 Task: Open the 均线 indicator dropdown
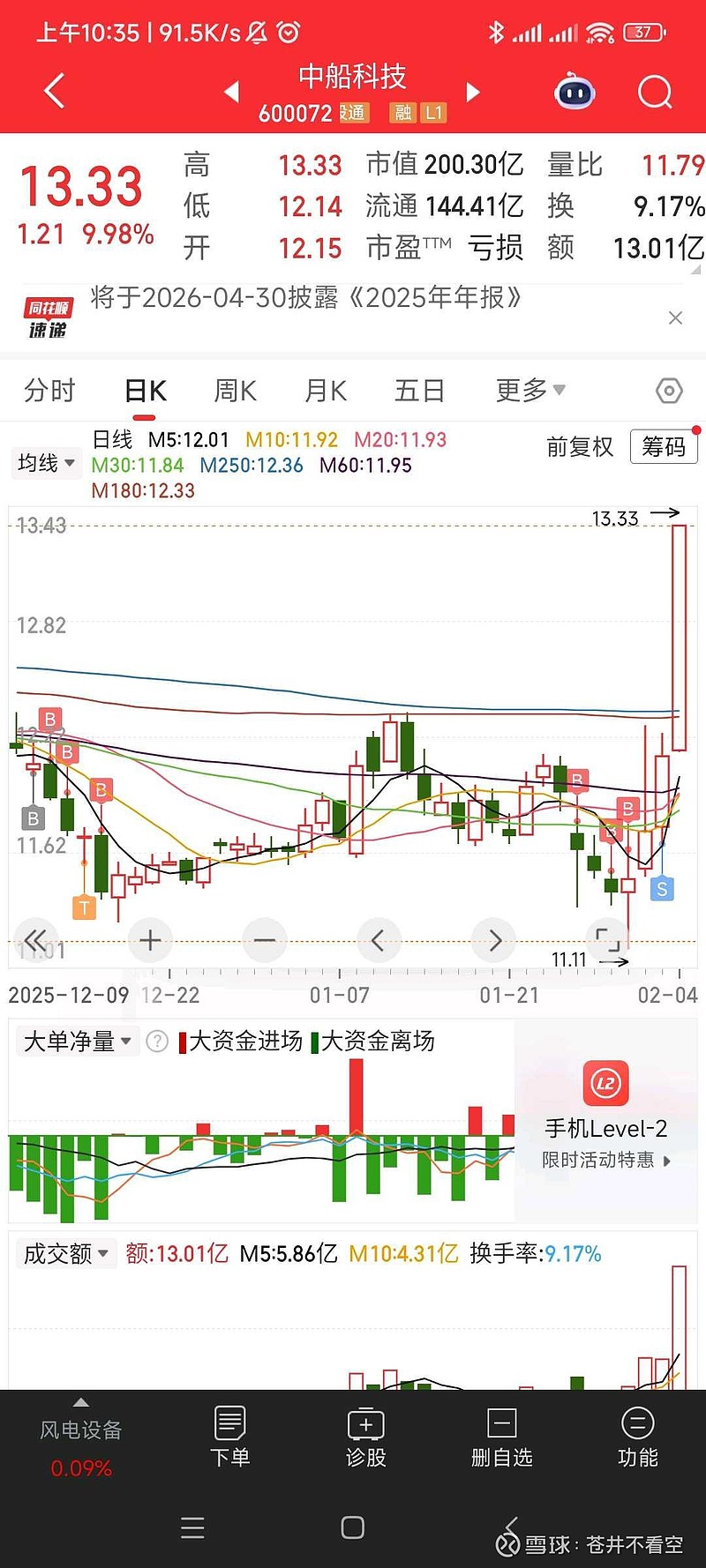tap(46, 463)
